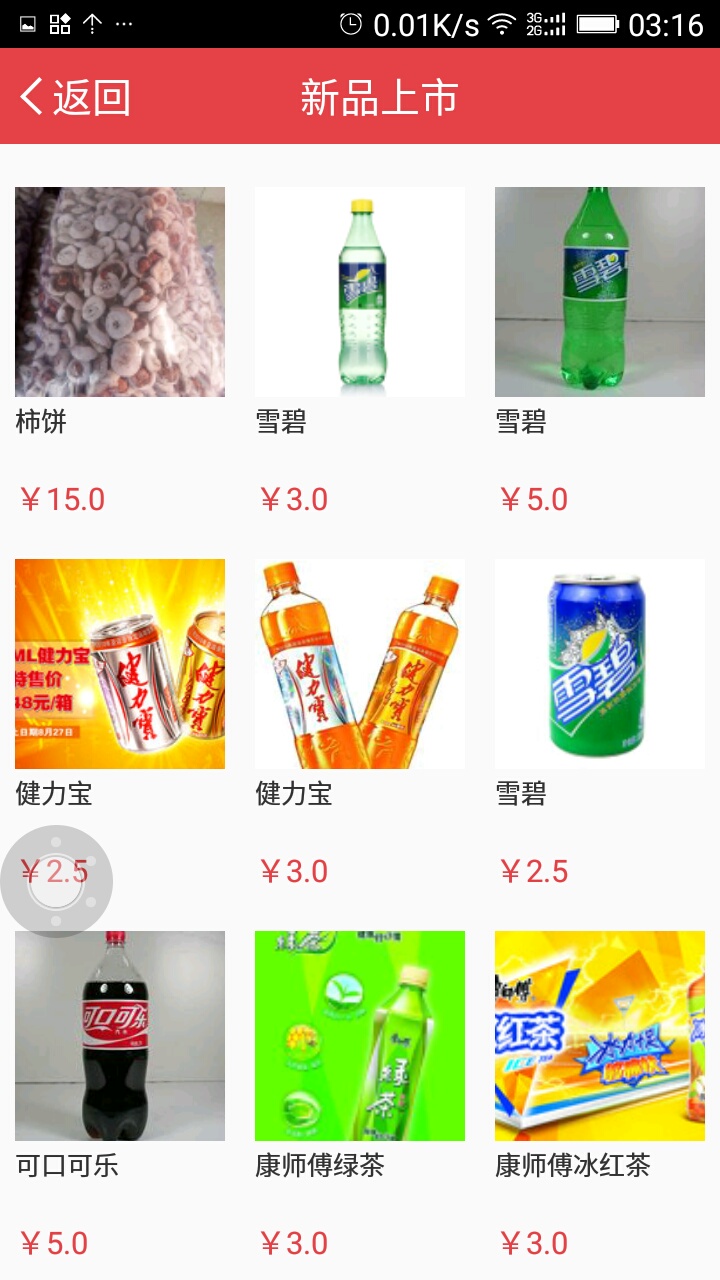Viewport: 720px width, 1280px height.
Task: View the 康师傅冰红茶 product card
Action: click(x=600, y=1036)
